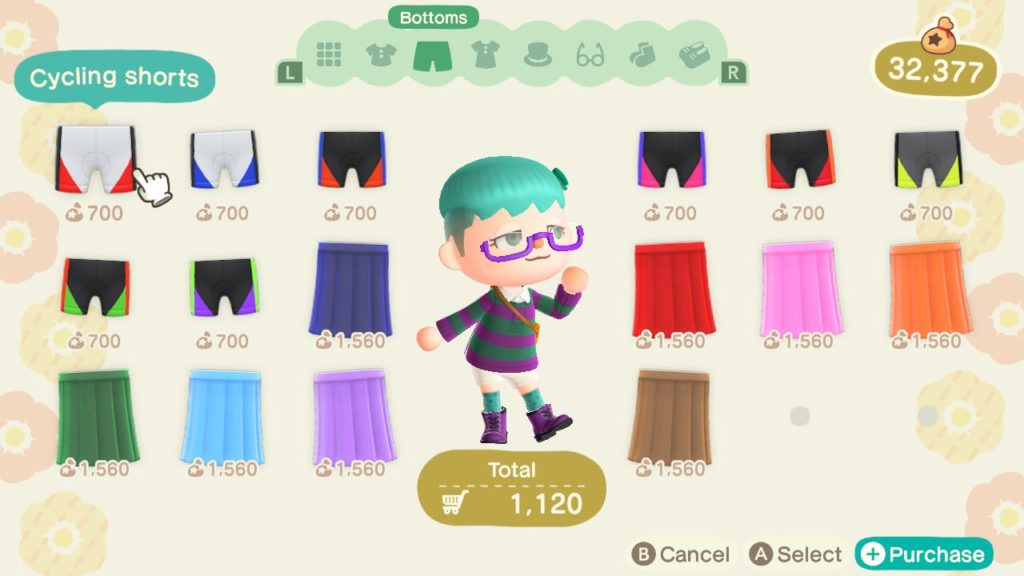Switch to the socks tab

pos(641,54)
